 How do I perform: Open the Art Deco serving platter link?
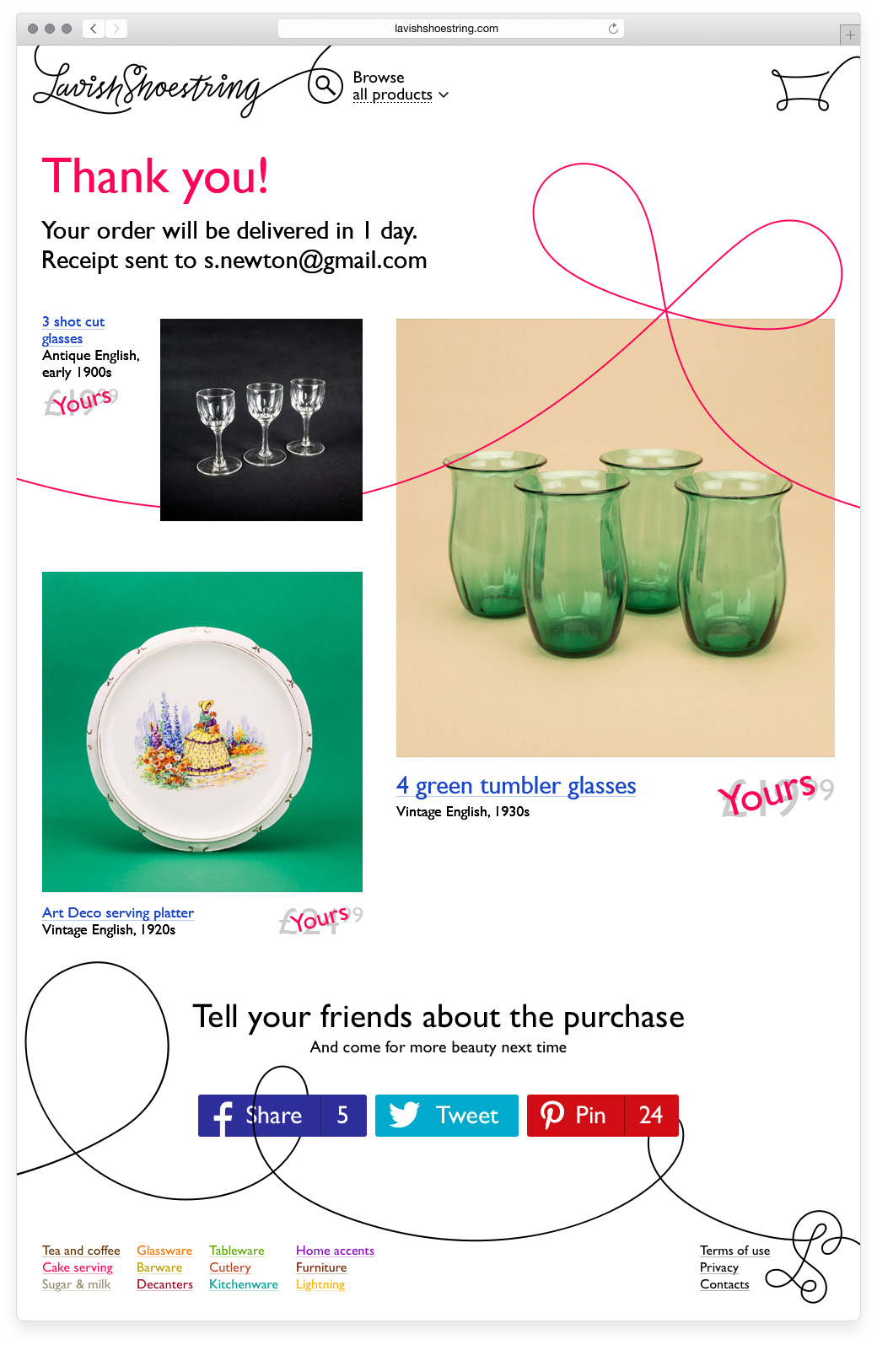118,912
